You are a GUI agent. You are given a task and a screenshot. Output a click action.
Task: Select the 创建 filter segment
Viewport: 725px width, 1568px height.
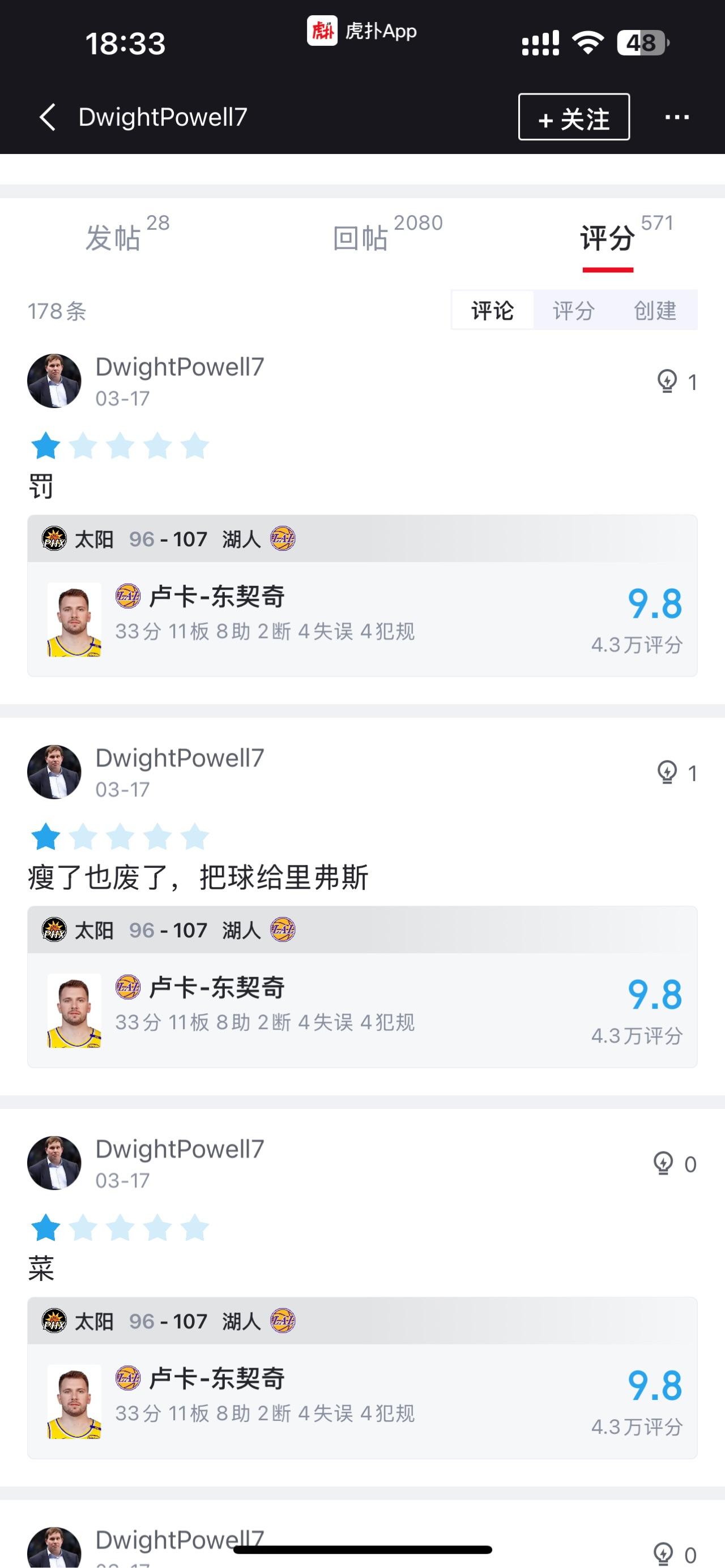pos(655,310)
